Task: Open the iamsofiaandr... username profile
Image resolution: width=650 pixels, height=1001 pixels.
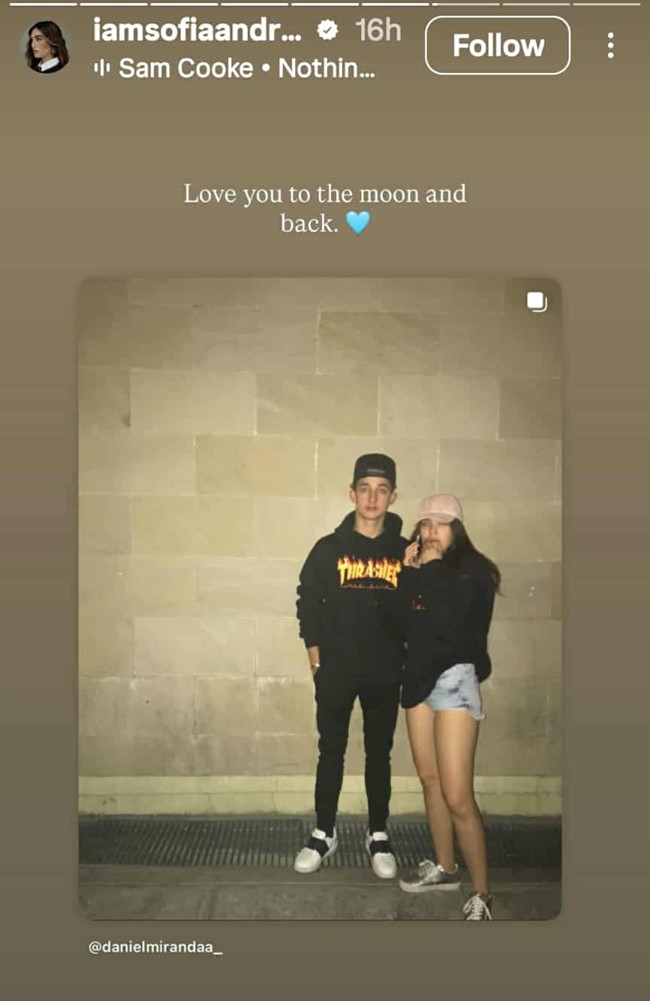Action: (x=197, y=31)
